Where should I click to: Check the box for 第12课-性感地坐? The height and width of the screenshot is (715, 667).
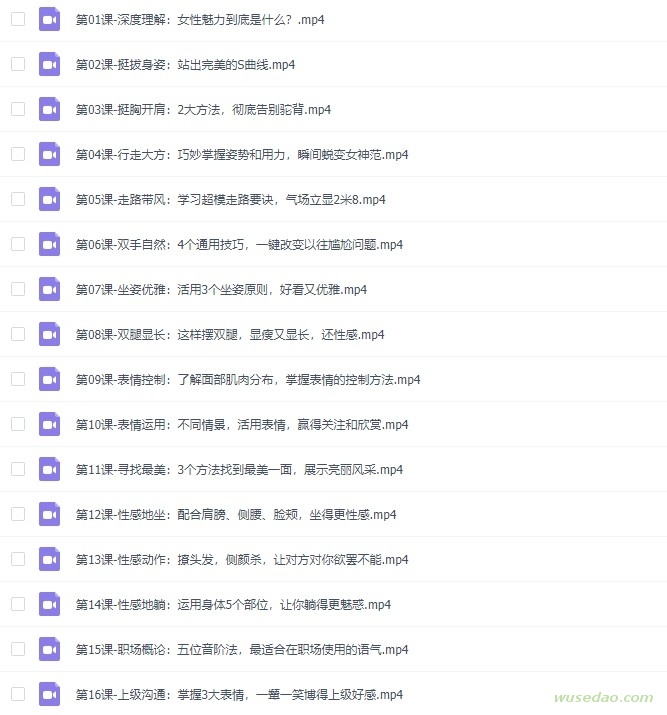[x=18, y=514]
